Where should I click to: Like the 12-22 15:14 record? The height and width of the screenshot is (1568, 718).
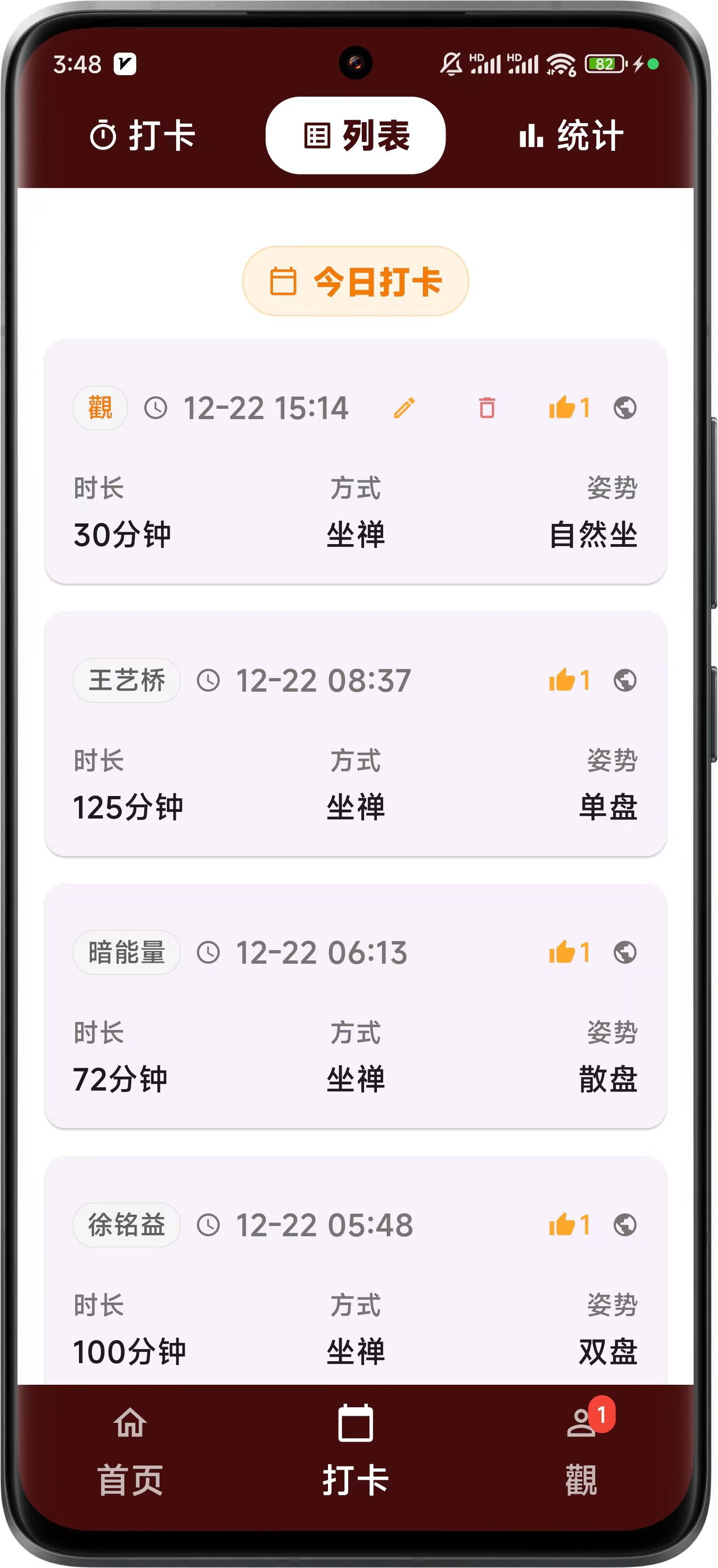click(x=568, y=408)
